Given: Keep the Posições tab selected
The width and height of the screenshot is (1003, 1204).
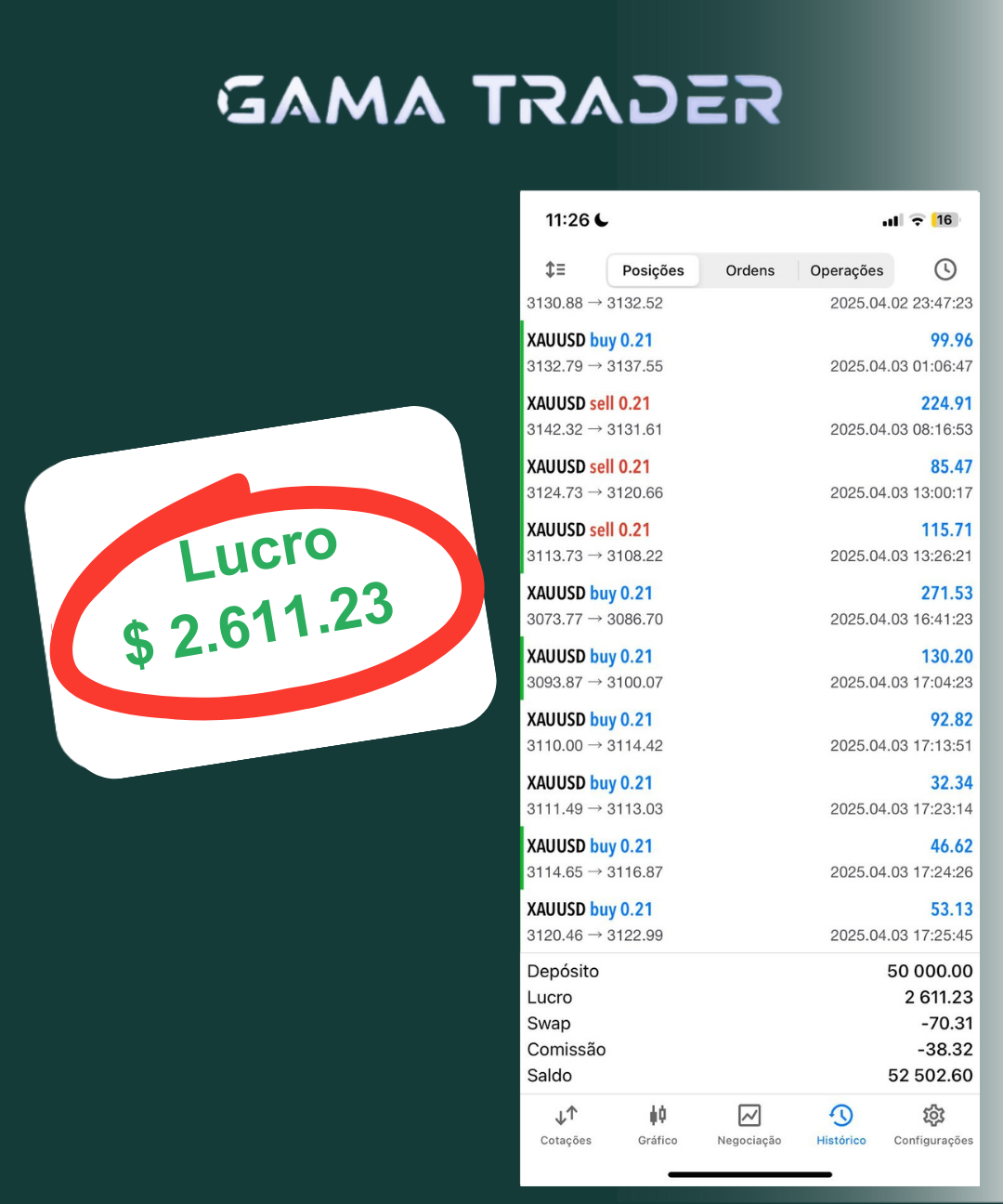Looking at the screenshot, I should pyautogui.click(x=653, y=270).
